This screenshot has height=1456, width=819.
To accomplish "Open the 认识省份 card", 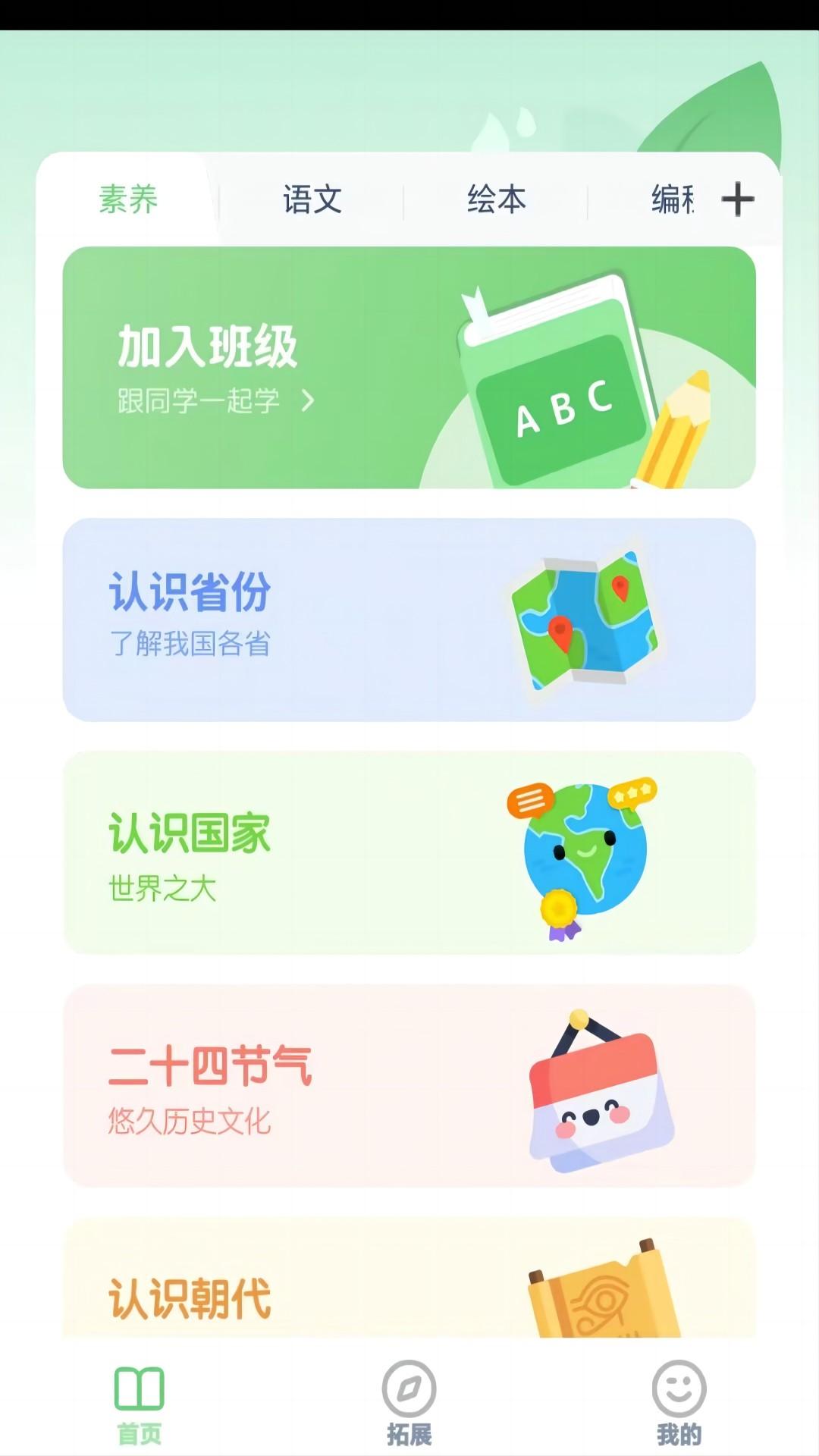I will point(409,620).
